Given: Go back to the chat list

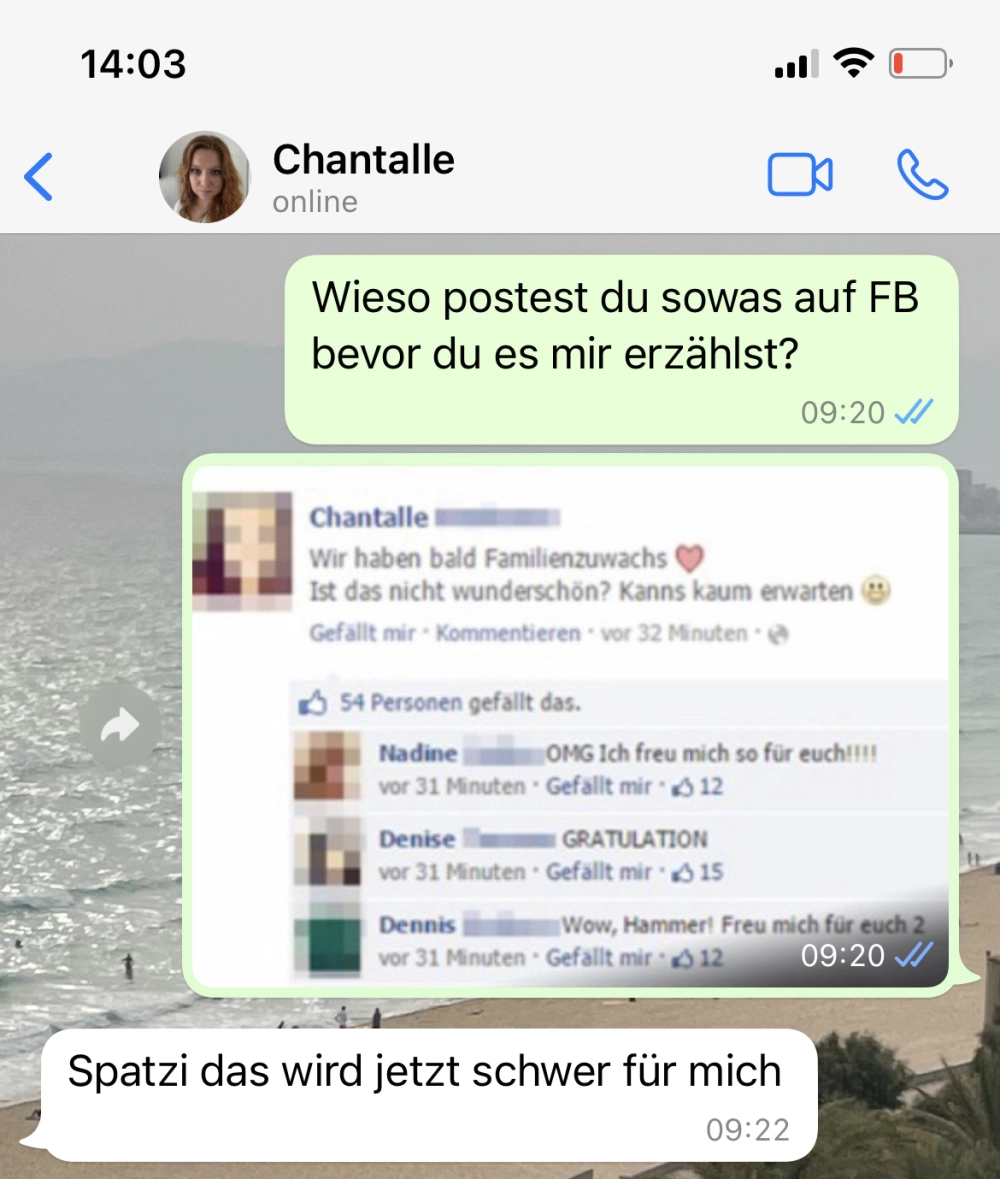Looking at the screenshot, I should pyautogui.click(x=39, y=178).
